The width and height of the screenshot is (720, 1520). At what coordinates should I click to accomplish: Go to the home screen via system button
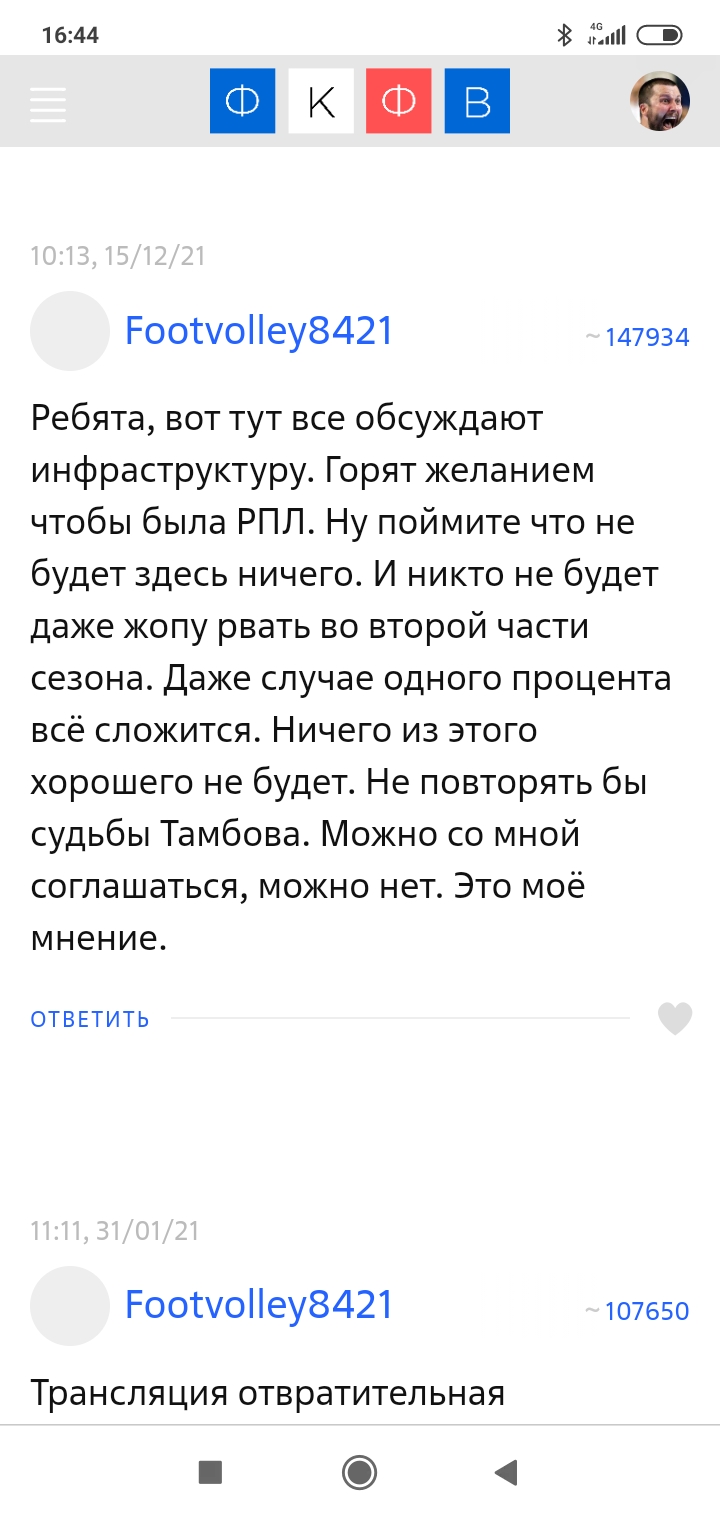(359, 1472)
